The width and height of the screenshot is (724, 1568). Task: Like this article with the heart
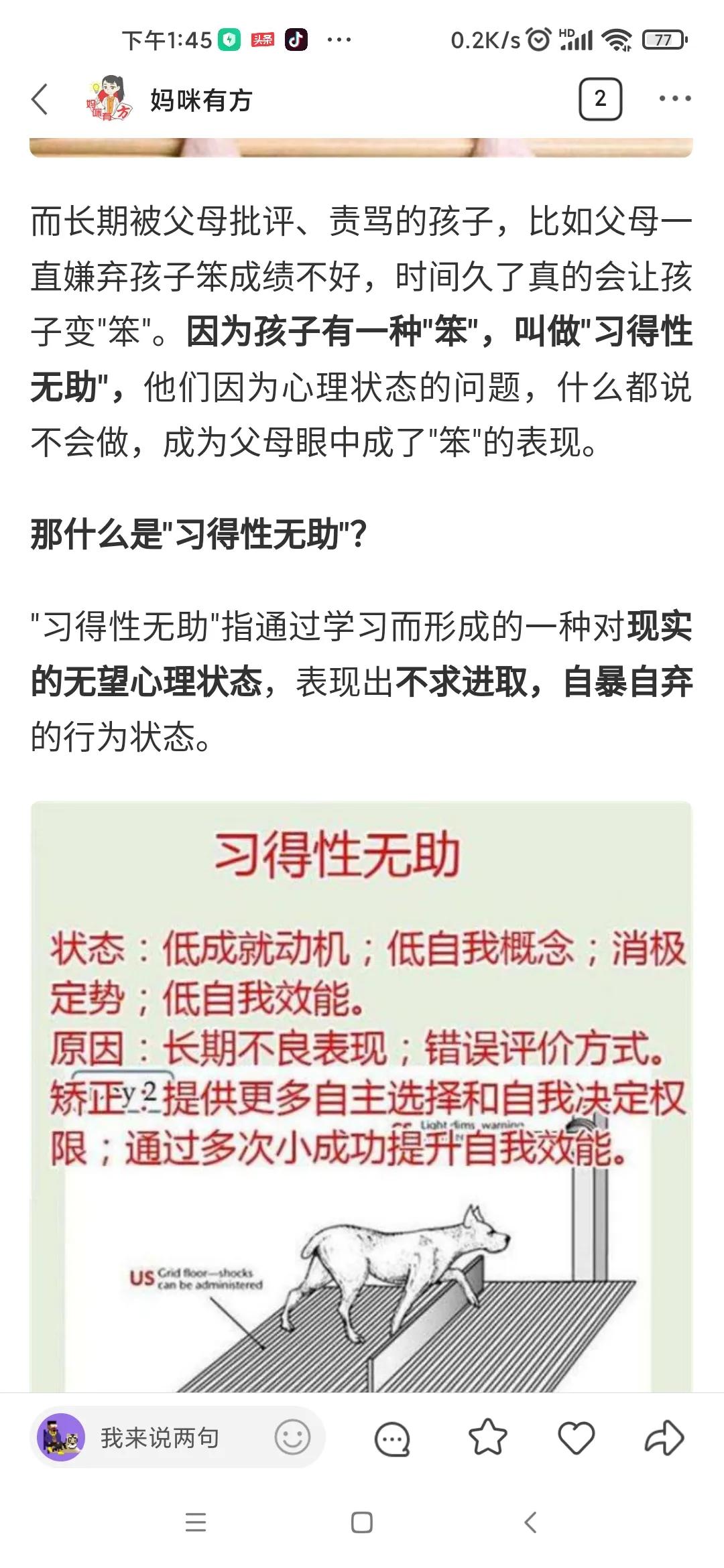(x=576, y=1437)
